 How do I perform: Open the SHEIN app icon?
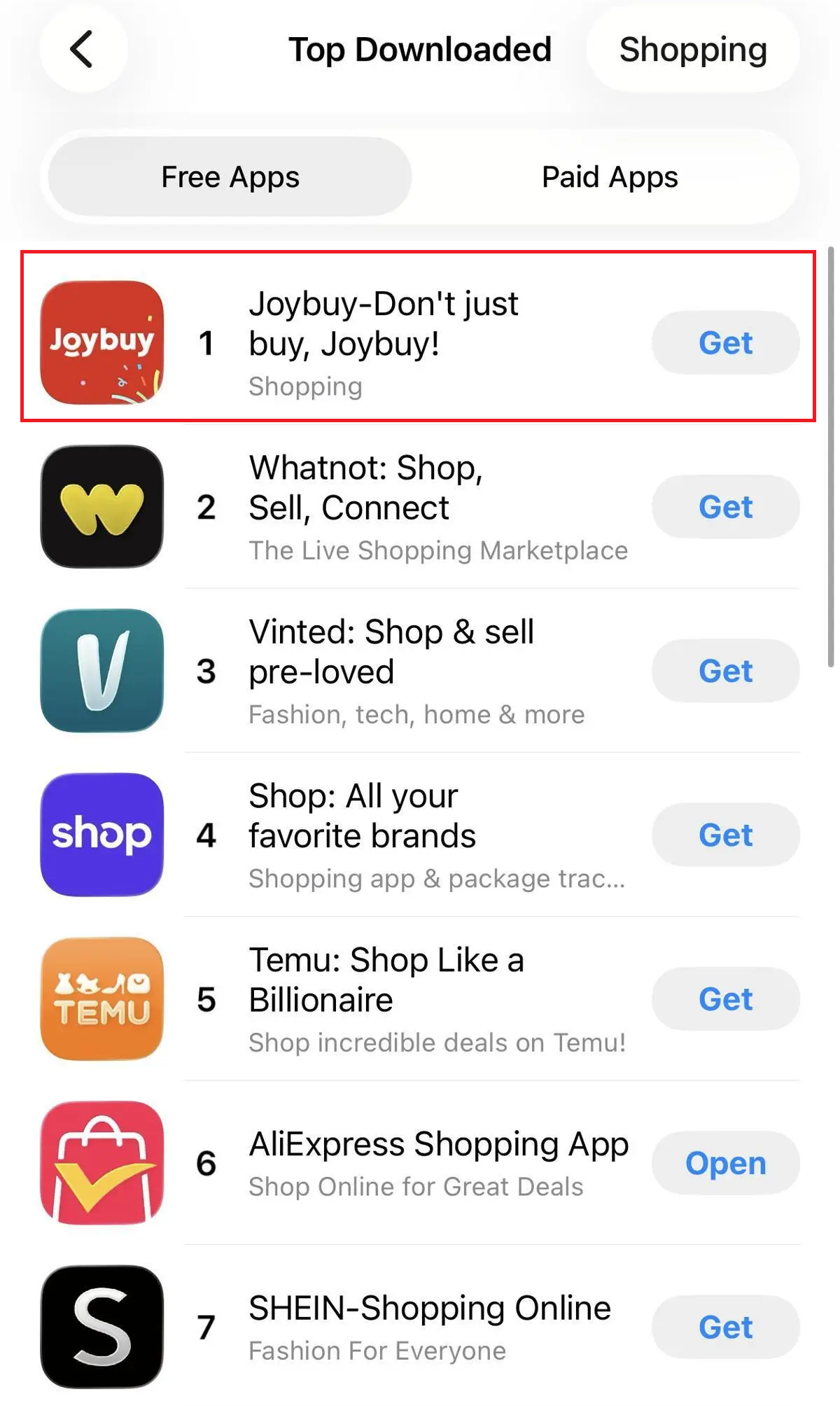pos(101,1327)
